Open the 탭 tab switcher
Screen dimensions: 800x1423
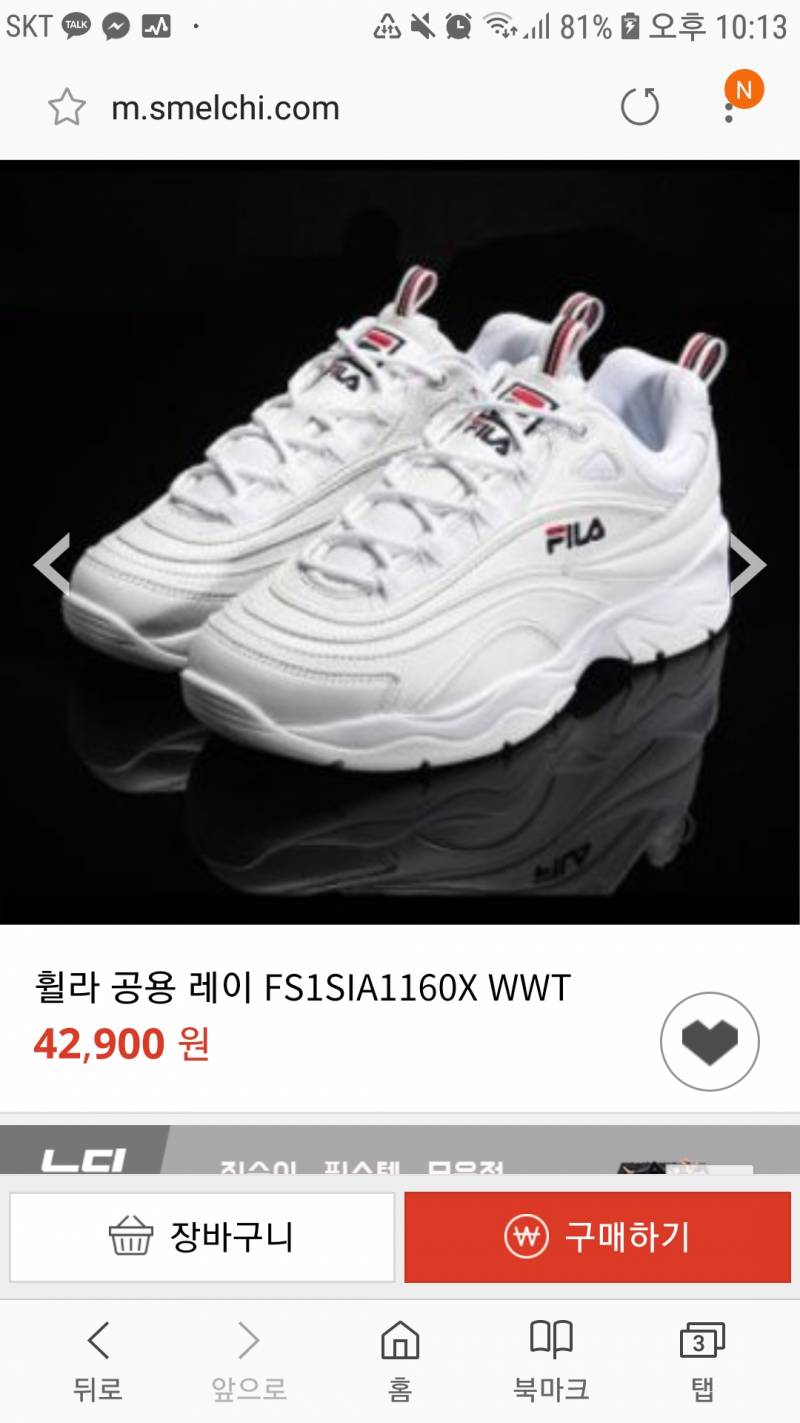click(702, 1360)
